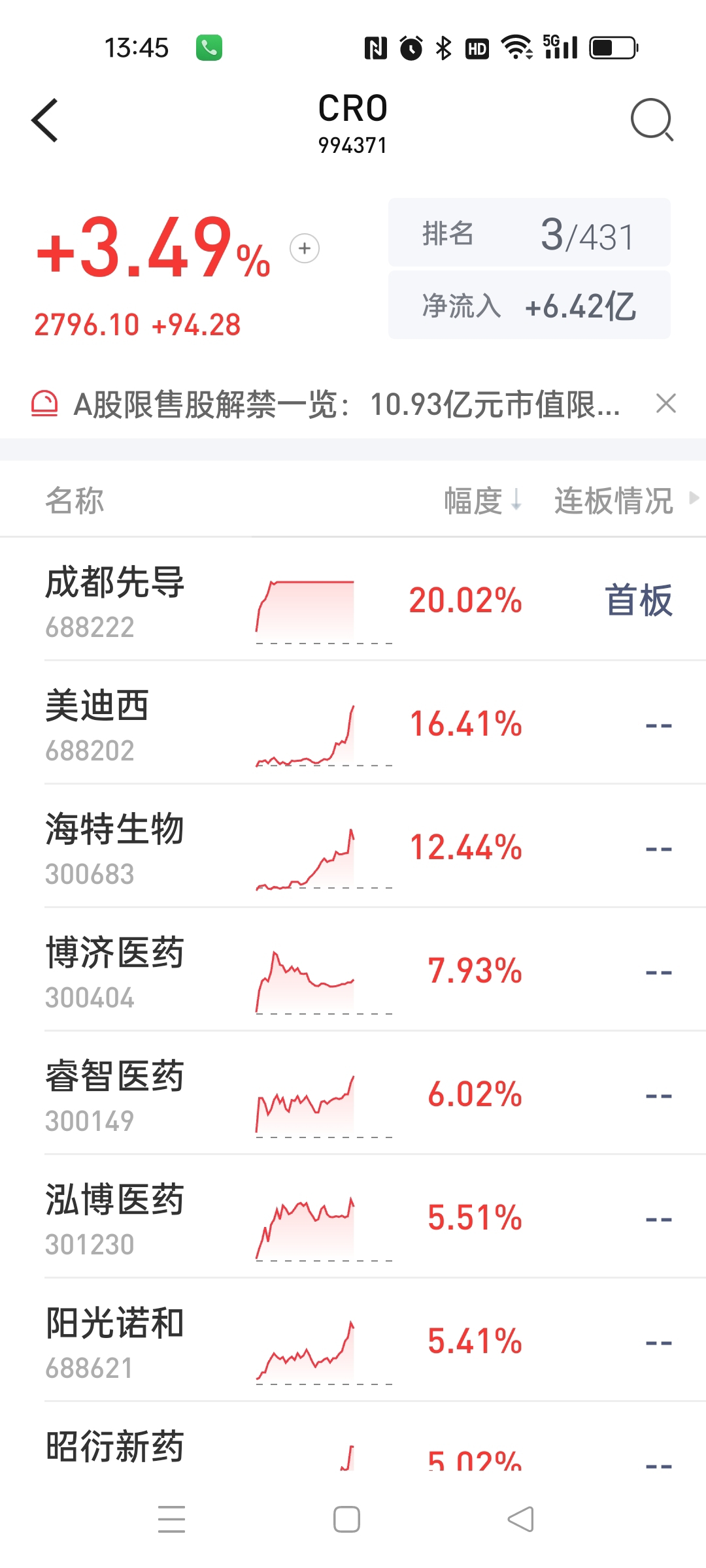Viewport: 706px width, 1568px height.
Task: Tap the system home button
Action: [x=346, y=1519]
